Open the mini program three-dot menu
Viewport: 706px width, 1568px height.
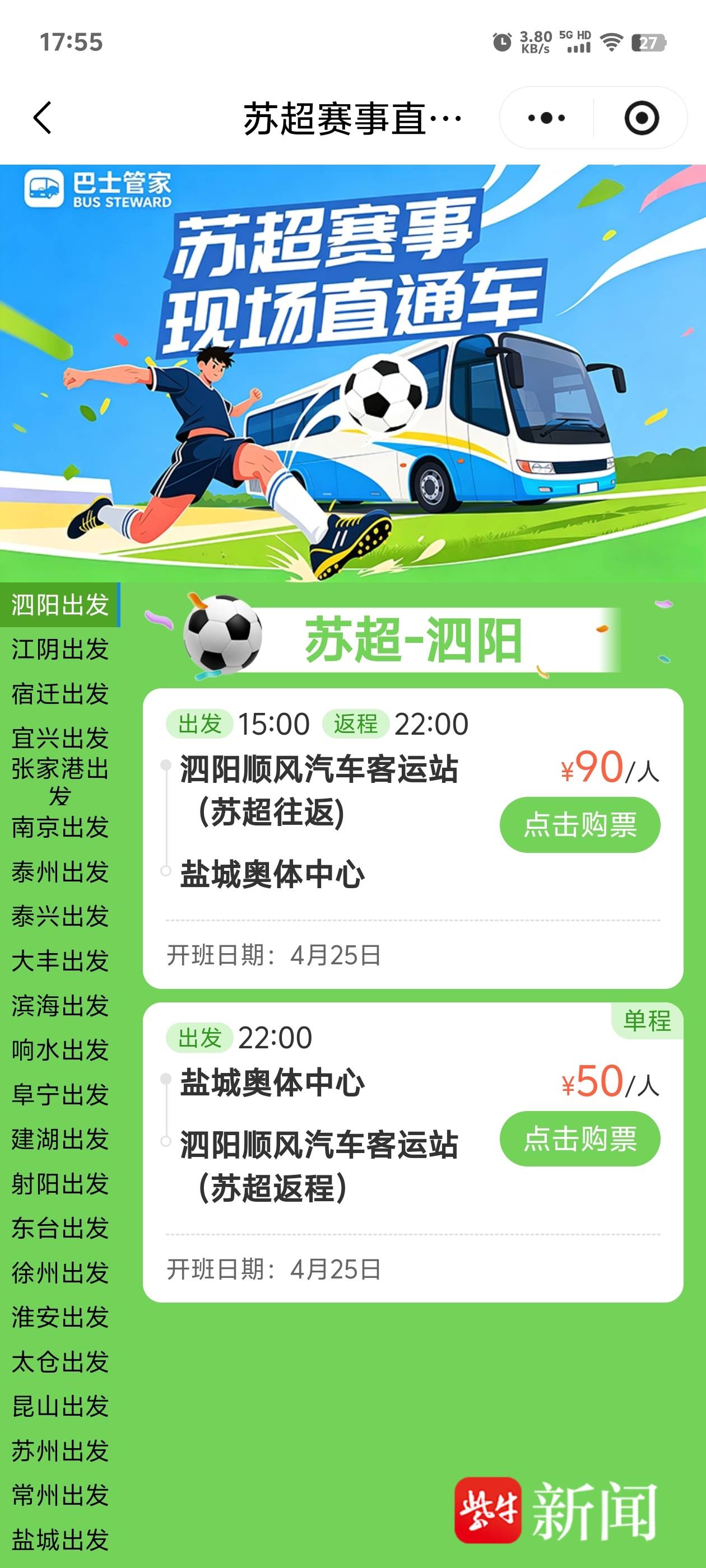click(x=546, y=118)
